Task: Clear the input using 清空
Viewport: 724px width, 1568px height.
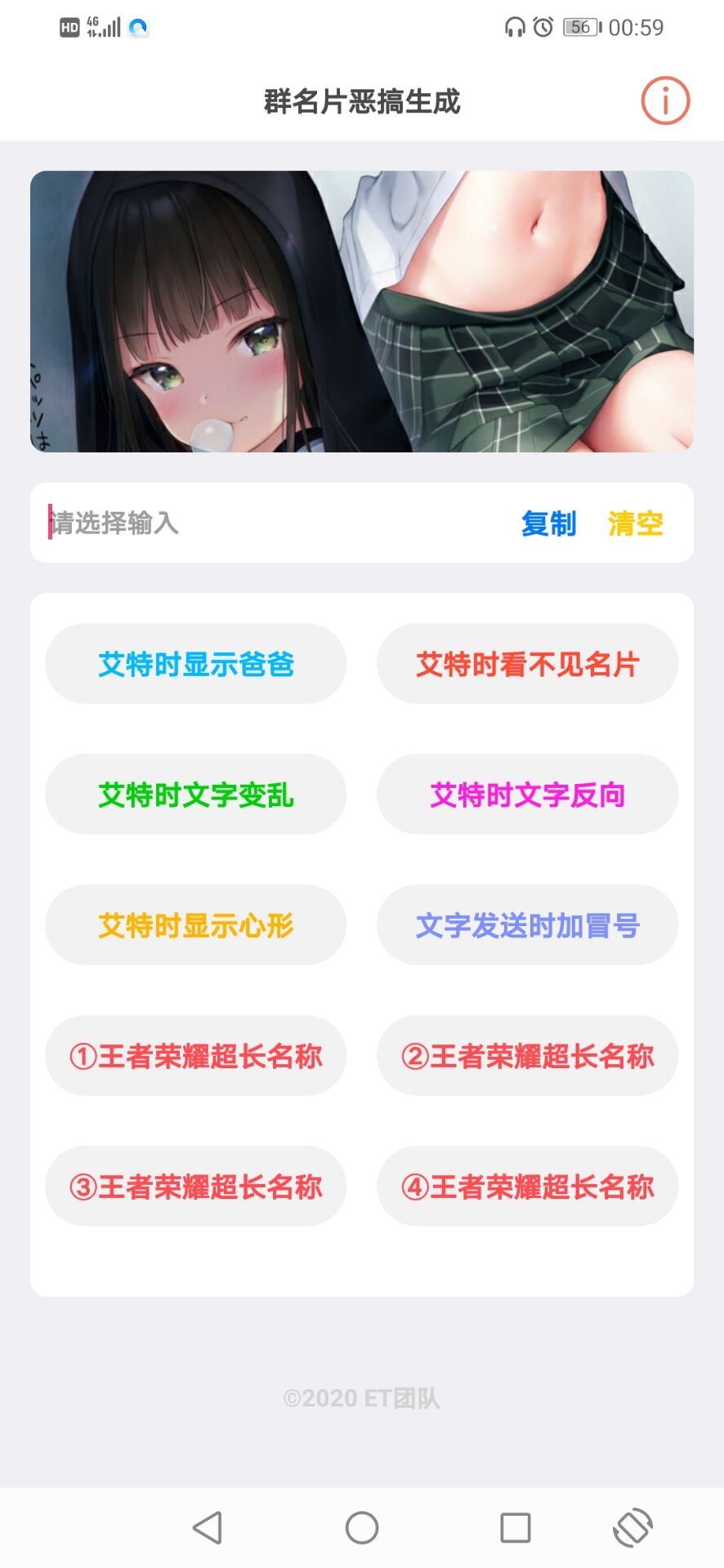Action: coord(636,523)
